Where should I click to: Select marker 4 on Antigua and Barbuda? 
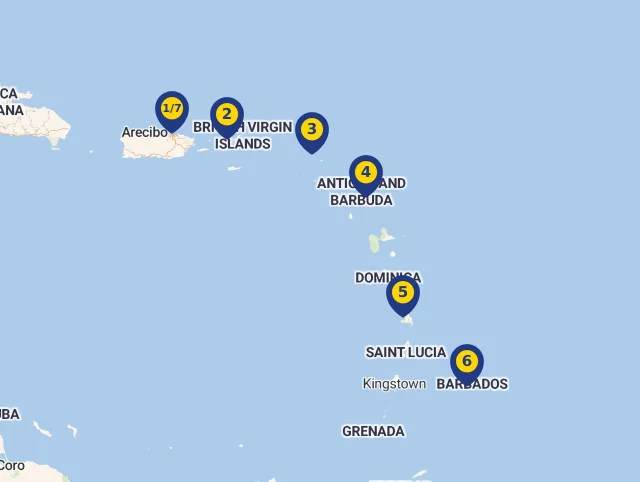coord(366,173)
